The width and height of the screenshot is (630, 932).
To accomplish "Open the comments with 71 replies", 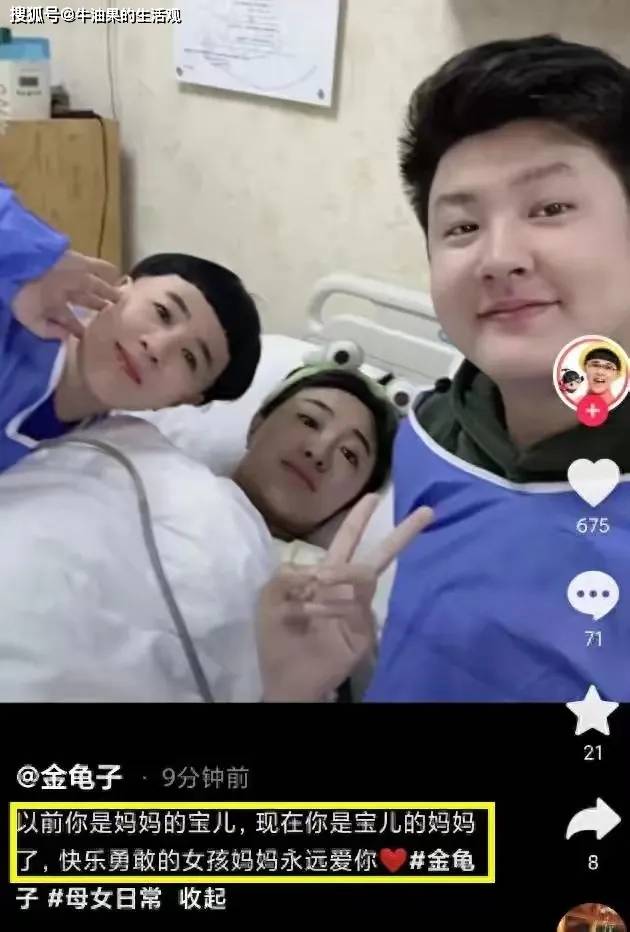I will (x=593, y=596).
